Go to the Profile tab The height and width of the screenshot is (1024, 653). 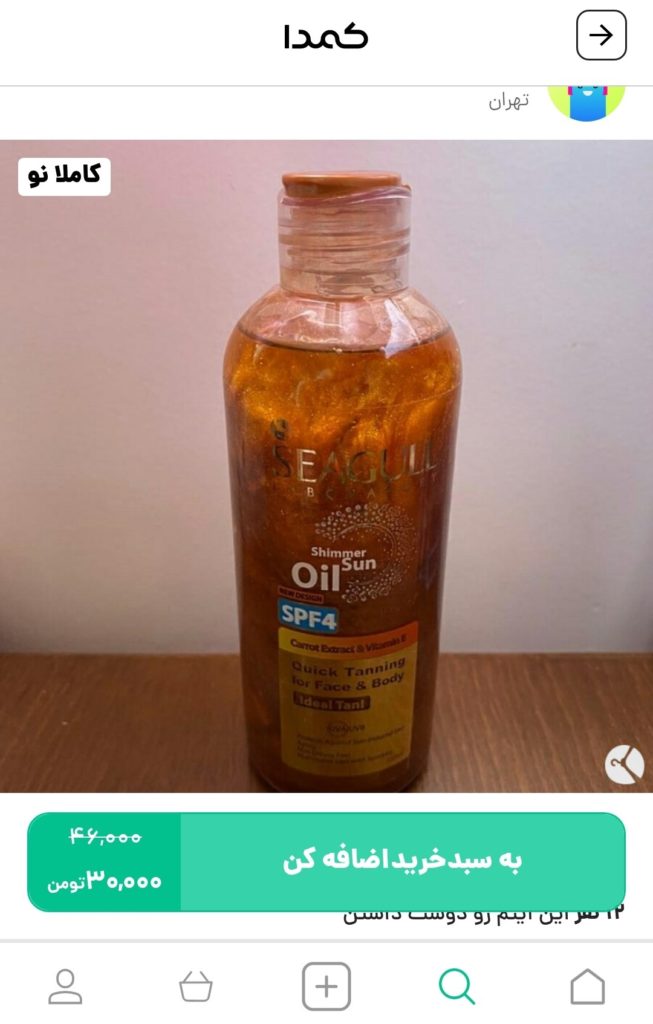(x=66, y=987)
